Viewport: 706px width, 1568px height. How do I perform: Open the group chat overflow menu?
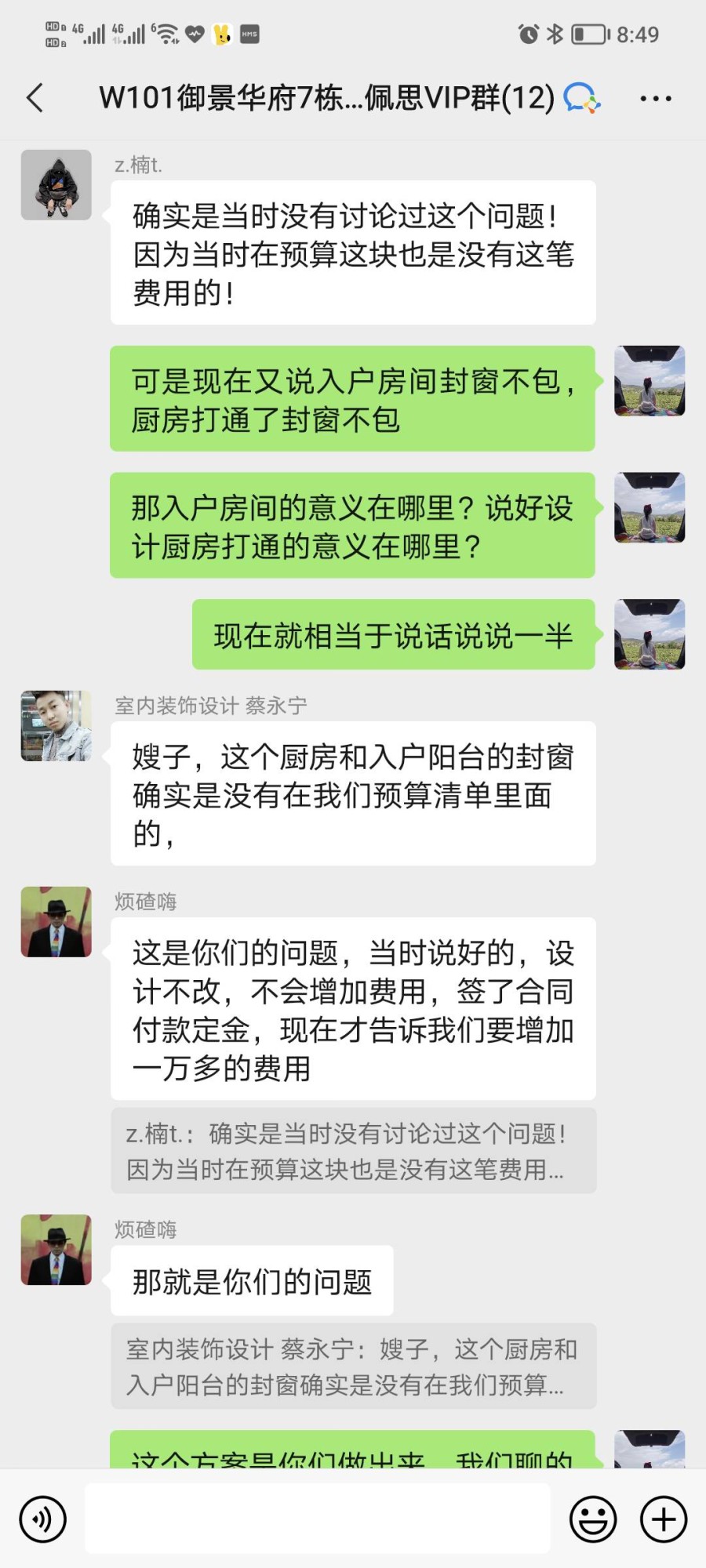pos(655,99)
